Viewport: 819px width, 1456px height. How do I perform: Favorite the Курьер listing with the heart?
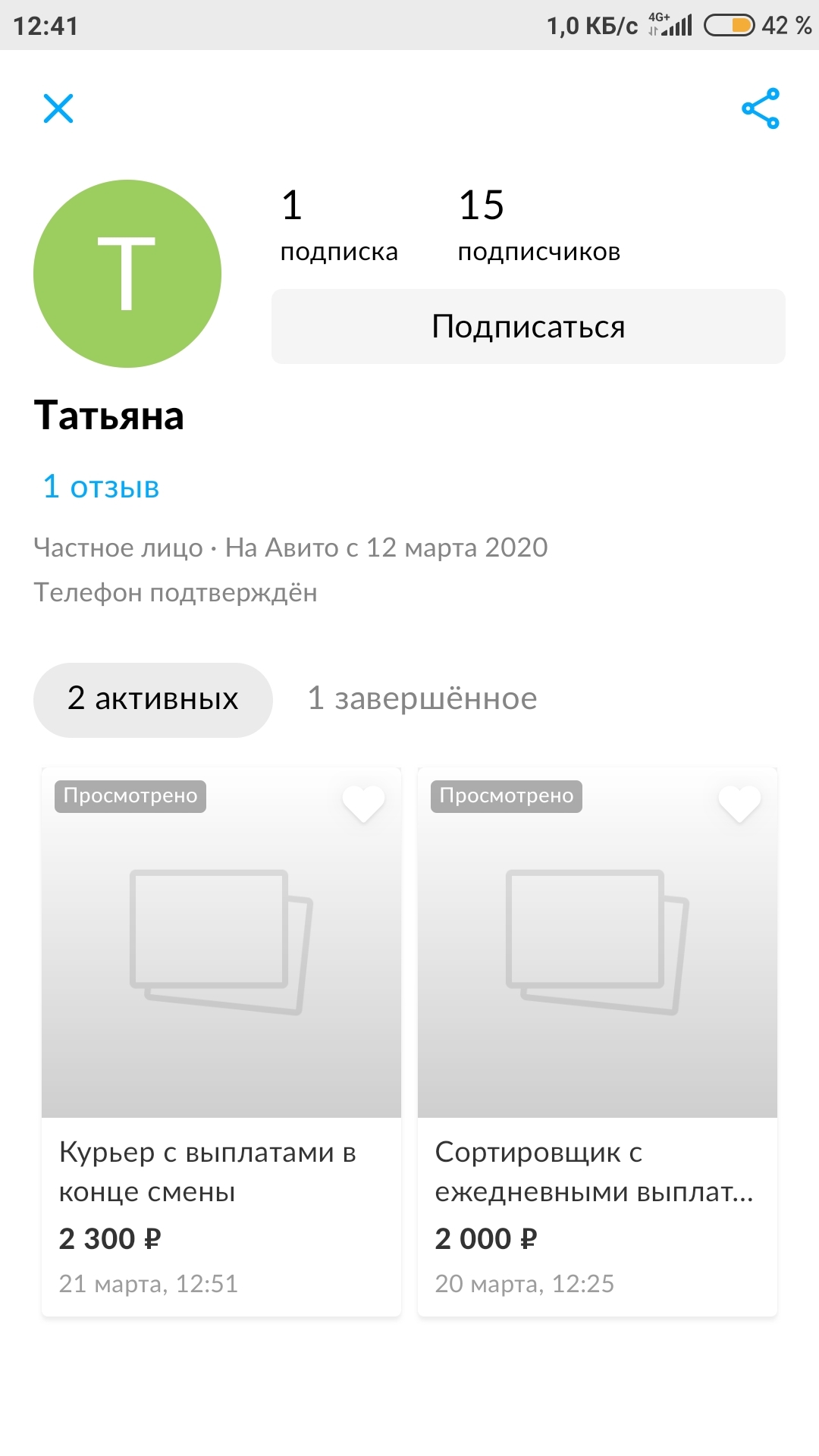[x=363, y=803]
